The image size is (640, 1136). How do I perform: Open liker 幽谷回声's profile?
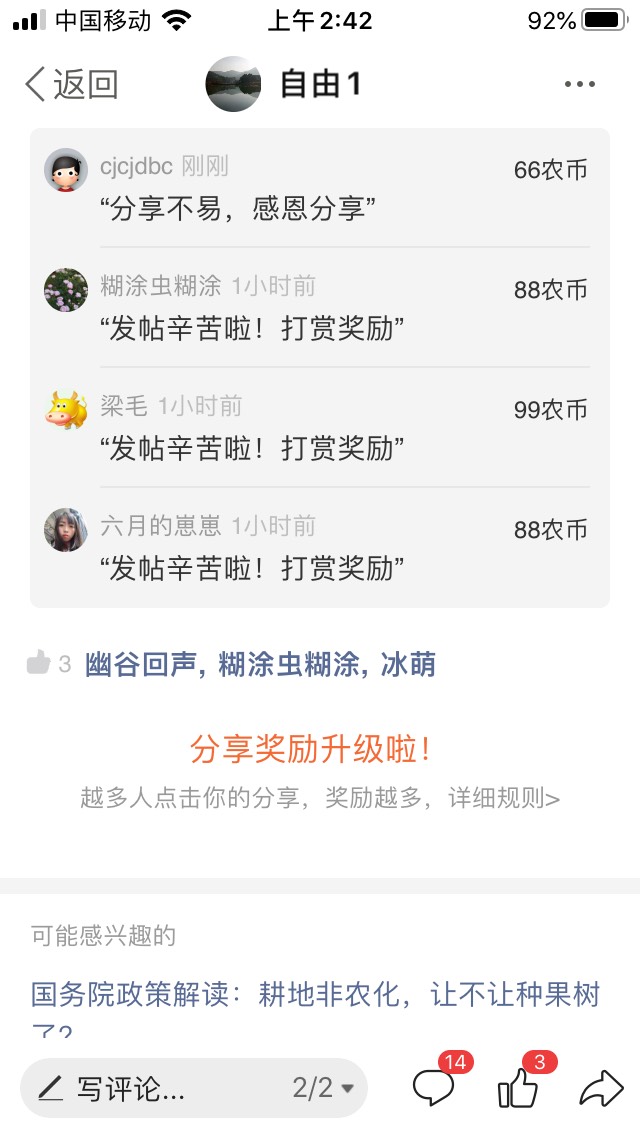pyautogui.click(x=140, y=664)
